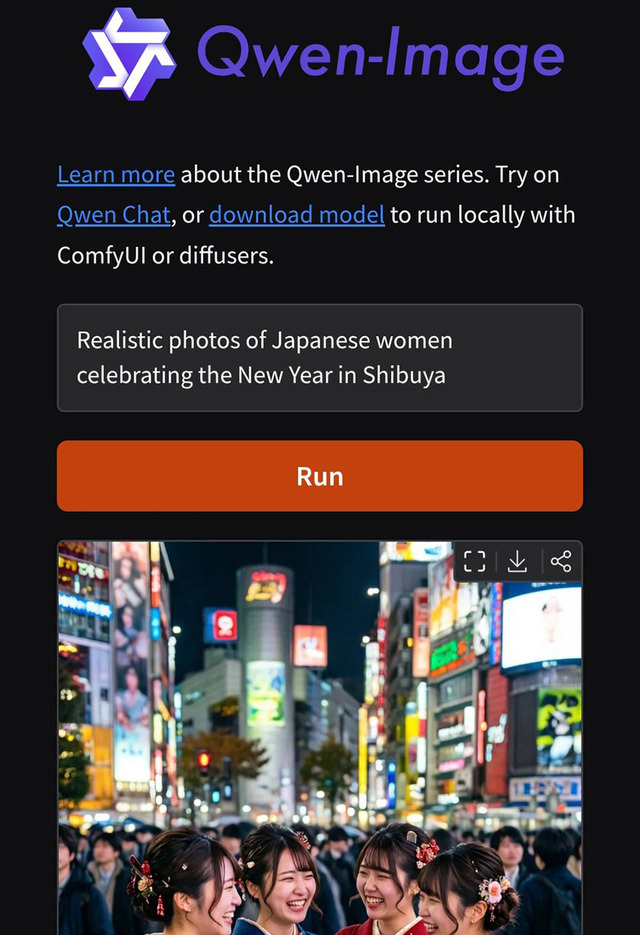
Task: Follow the download model link
Action: [296, 215]
